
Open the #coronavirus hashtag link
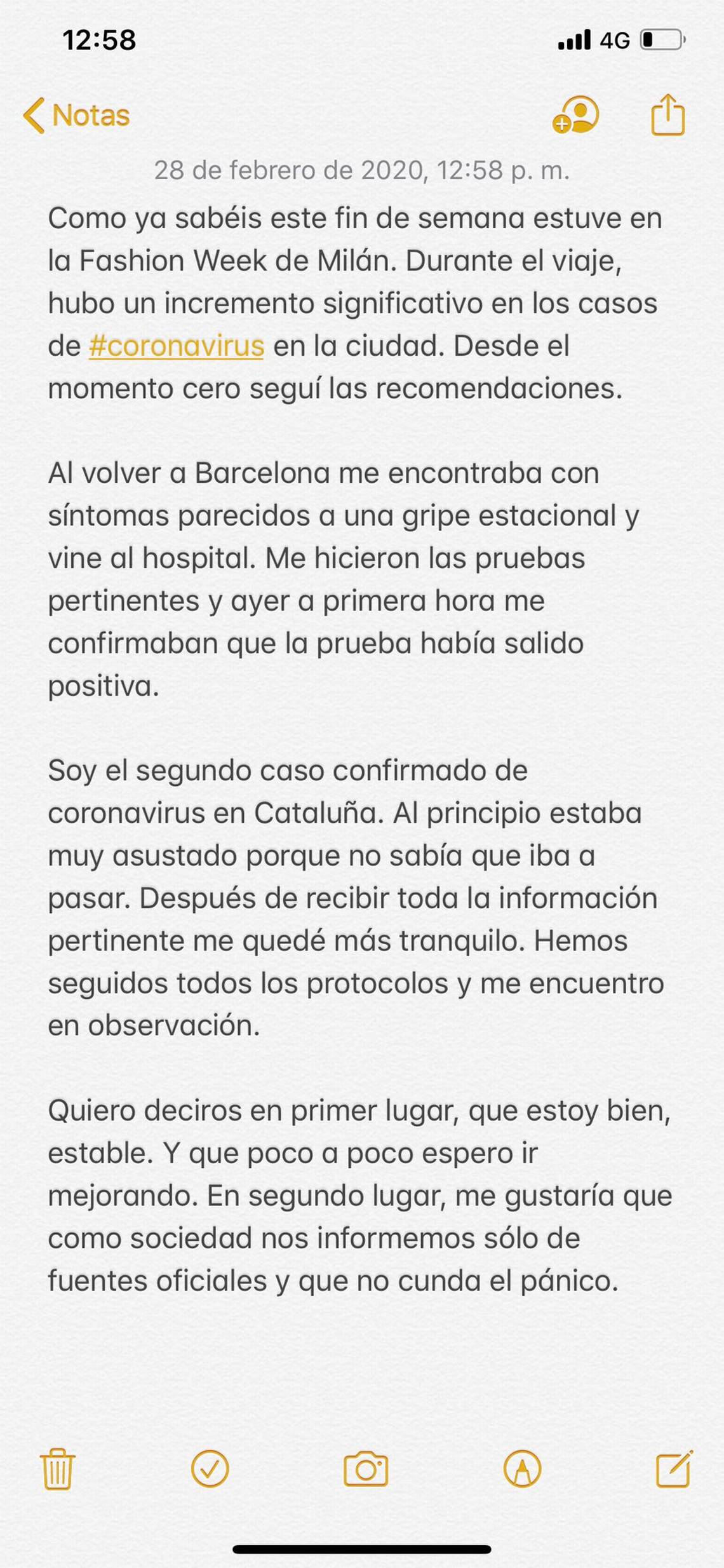177,346
